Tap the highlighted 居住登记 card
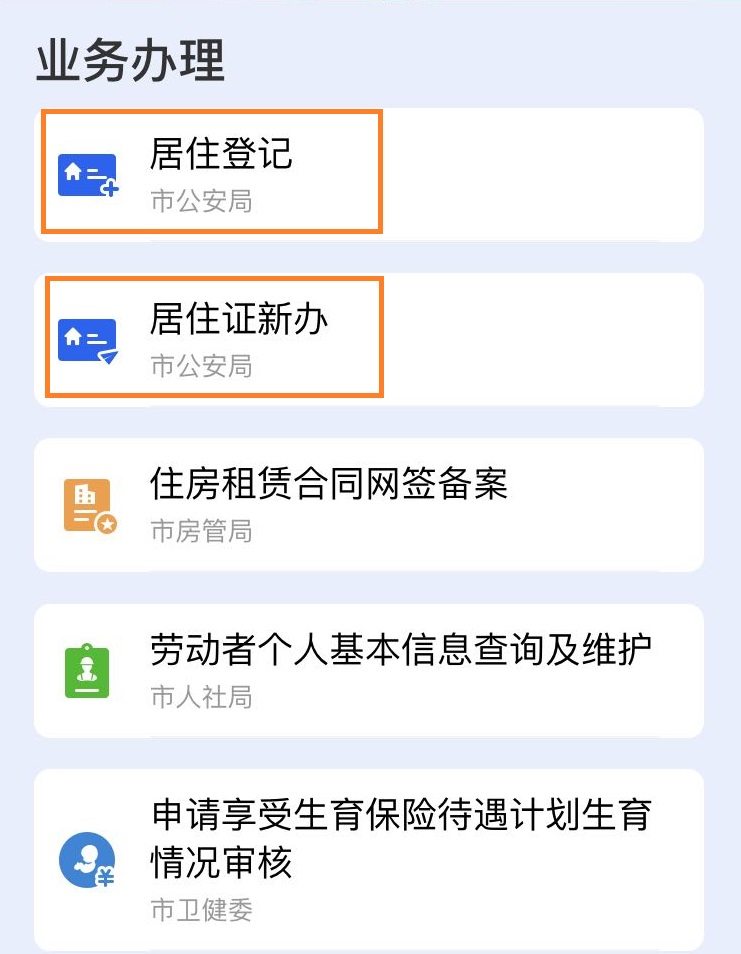Viewport: 741px width, 954px height. coord(210,173)
